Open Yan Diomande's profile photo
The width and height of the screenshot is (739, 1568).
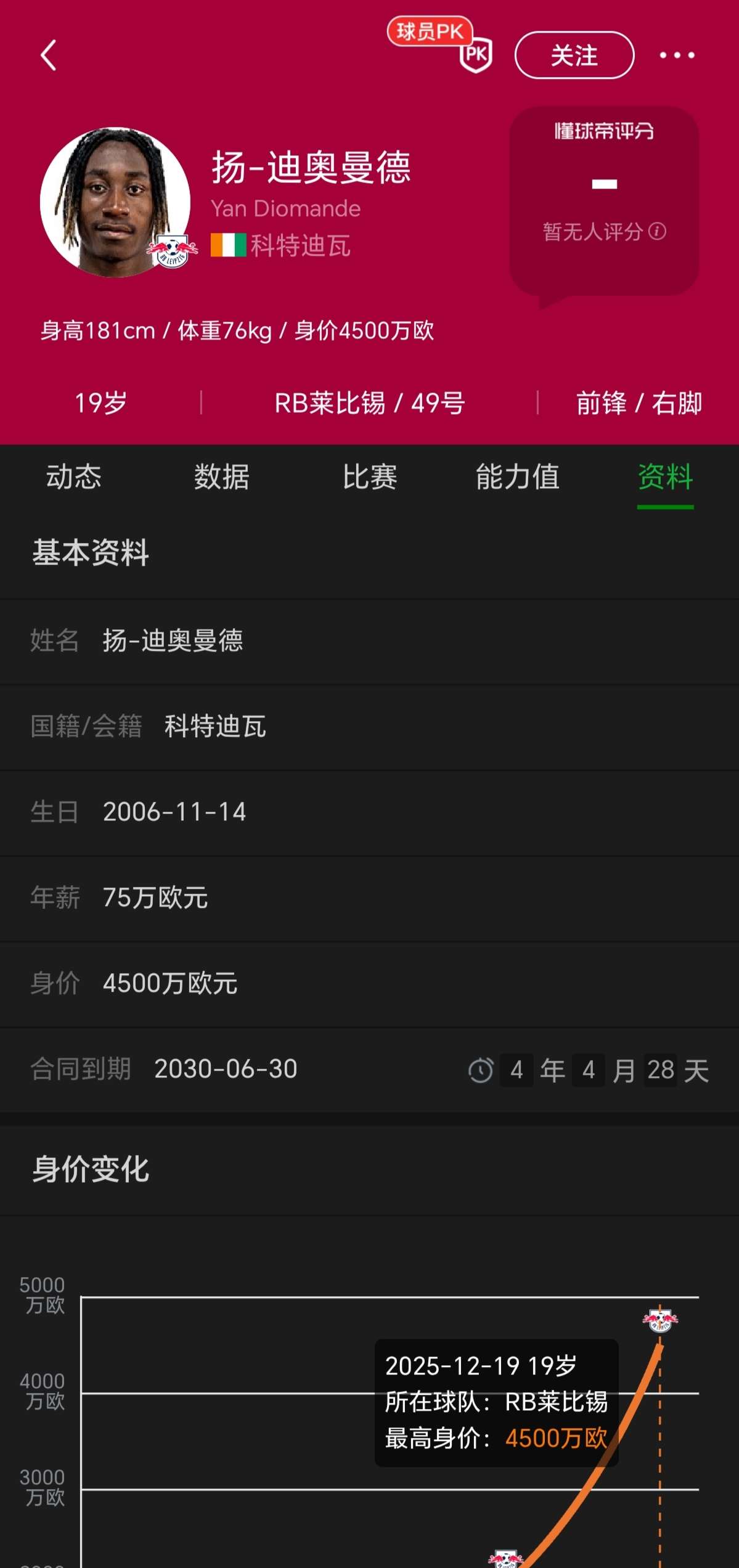coord(115,202)
